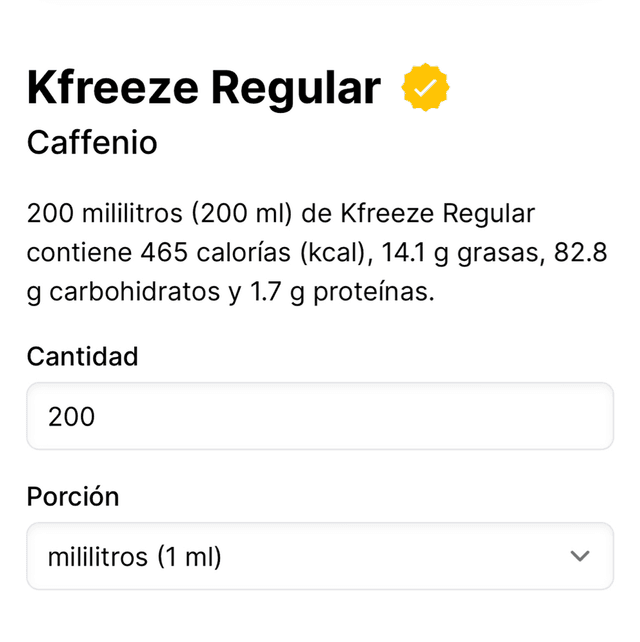Tap the Cantidad field showing 200
Screen dimensions: 640x642
tap(319, 416)
